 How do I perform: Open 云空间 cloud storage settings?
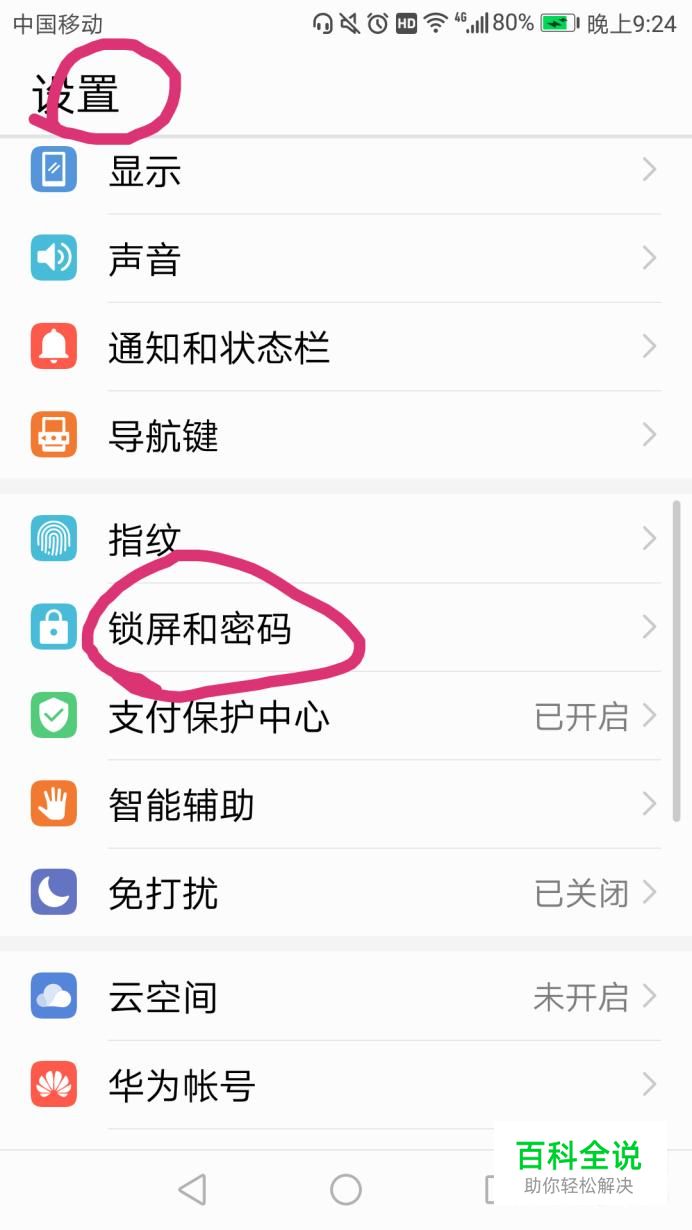(x=345, y=997)
